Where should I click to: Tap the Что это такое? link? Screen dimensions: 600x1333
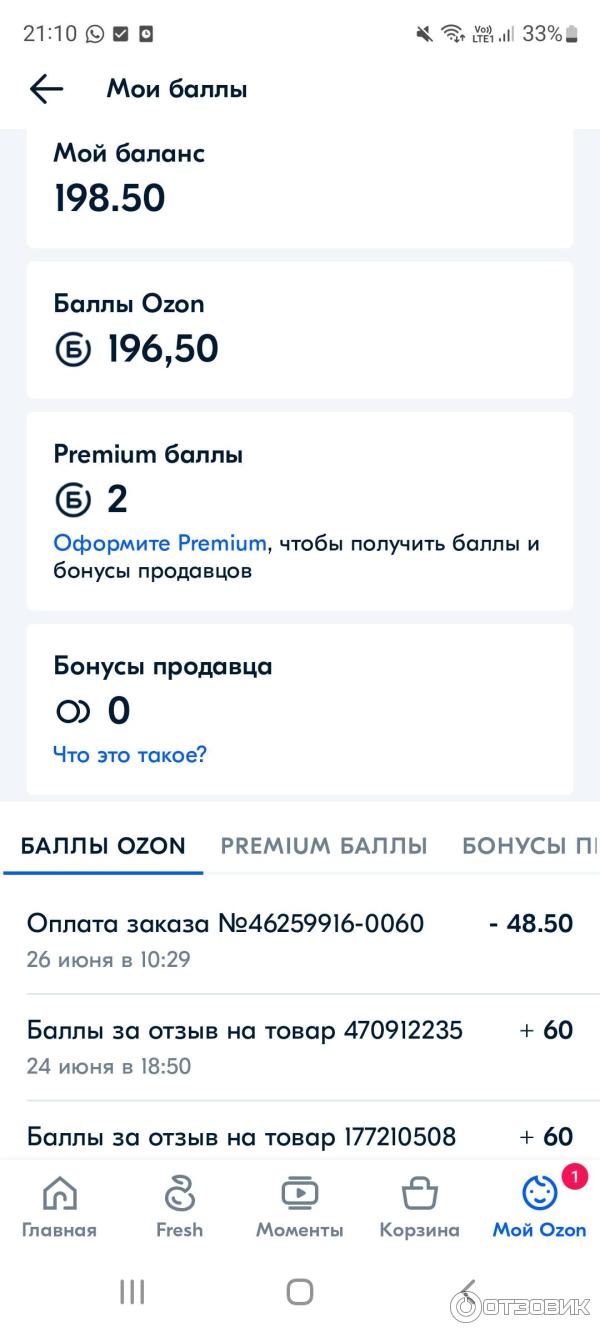point(129,754)
